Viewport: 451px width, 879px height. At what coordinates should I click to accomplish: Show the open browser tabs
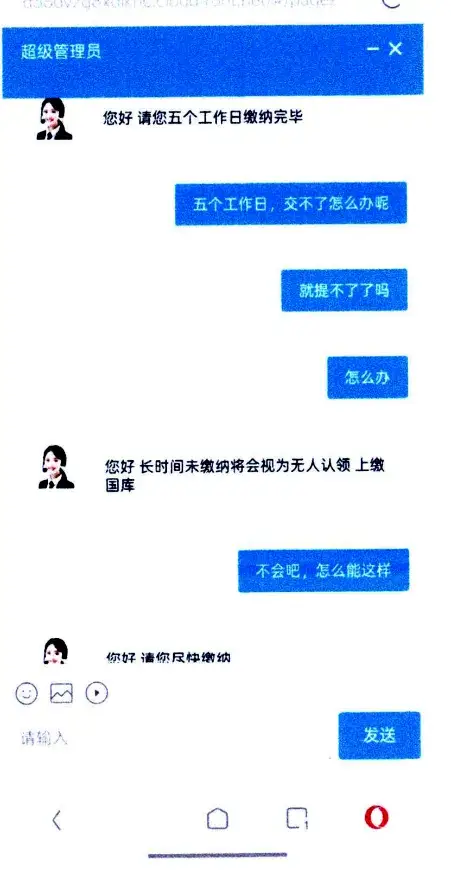click(297, 819)
